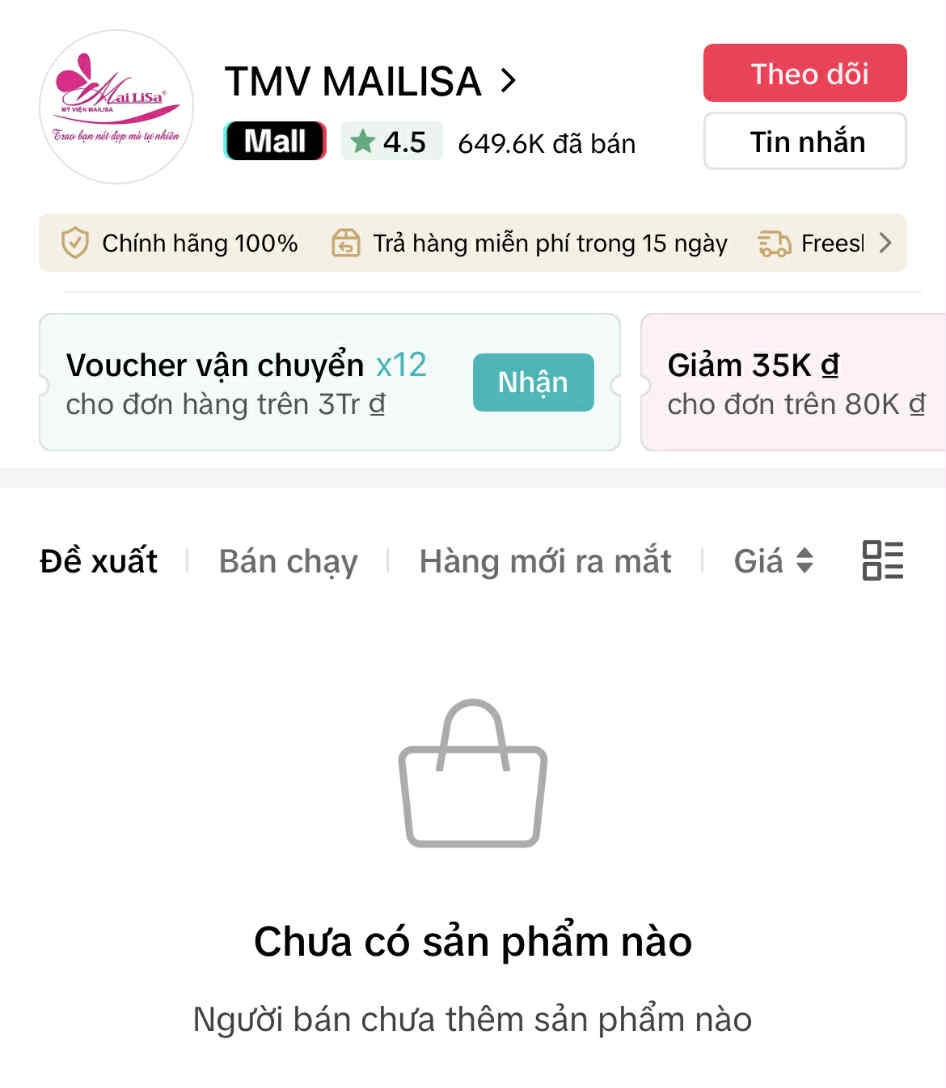Viewport: 946px width, 1088px height.
Task: Switch to the Bán chạy tab
Action: [x=288, y=561]
